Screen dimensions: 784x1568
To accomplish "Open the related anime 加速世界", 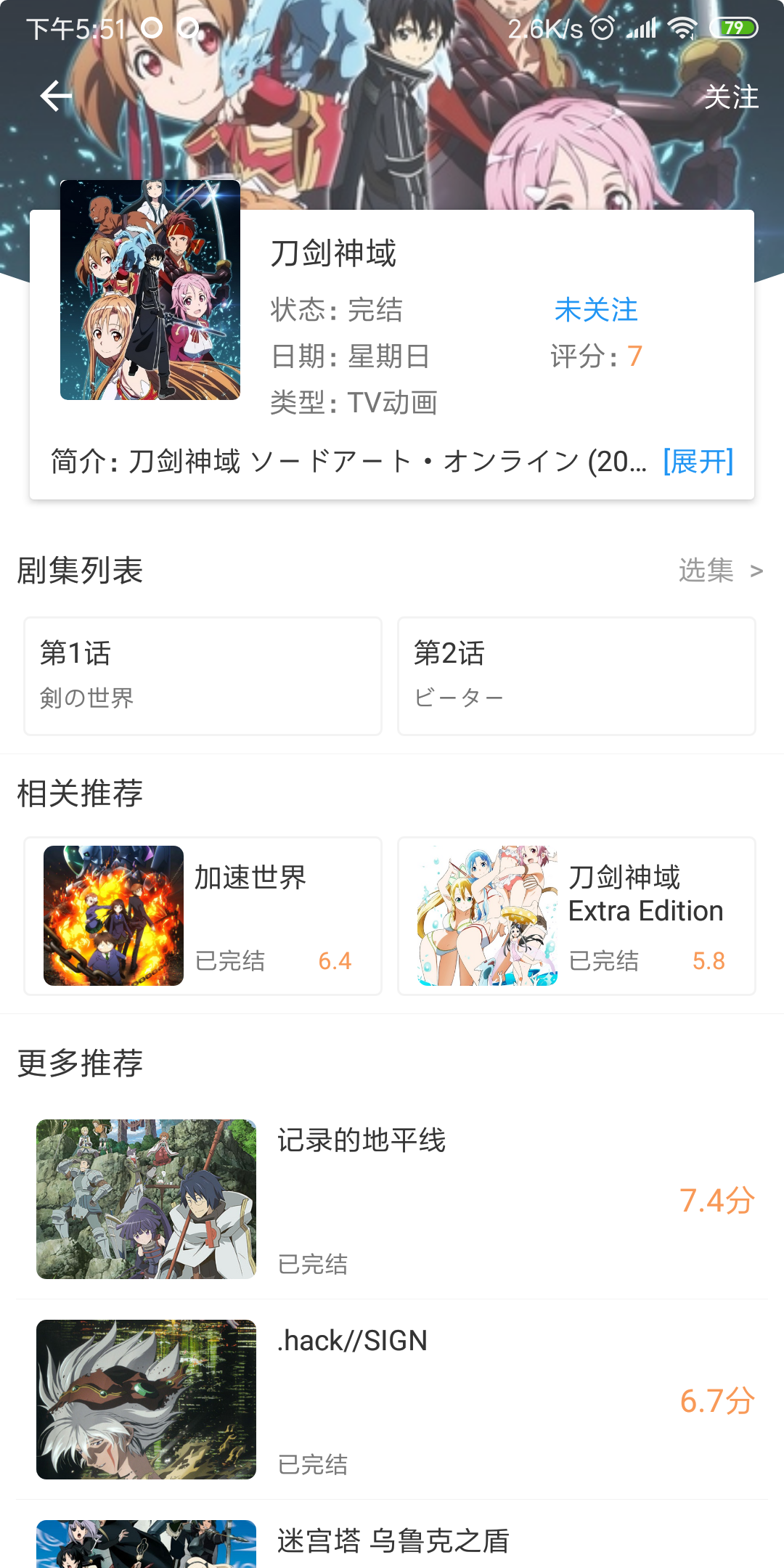I will (x=203, y=915).
